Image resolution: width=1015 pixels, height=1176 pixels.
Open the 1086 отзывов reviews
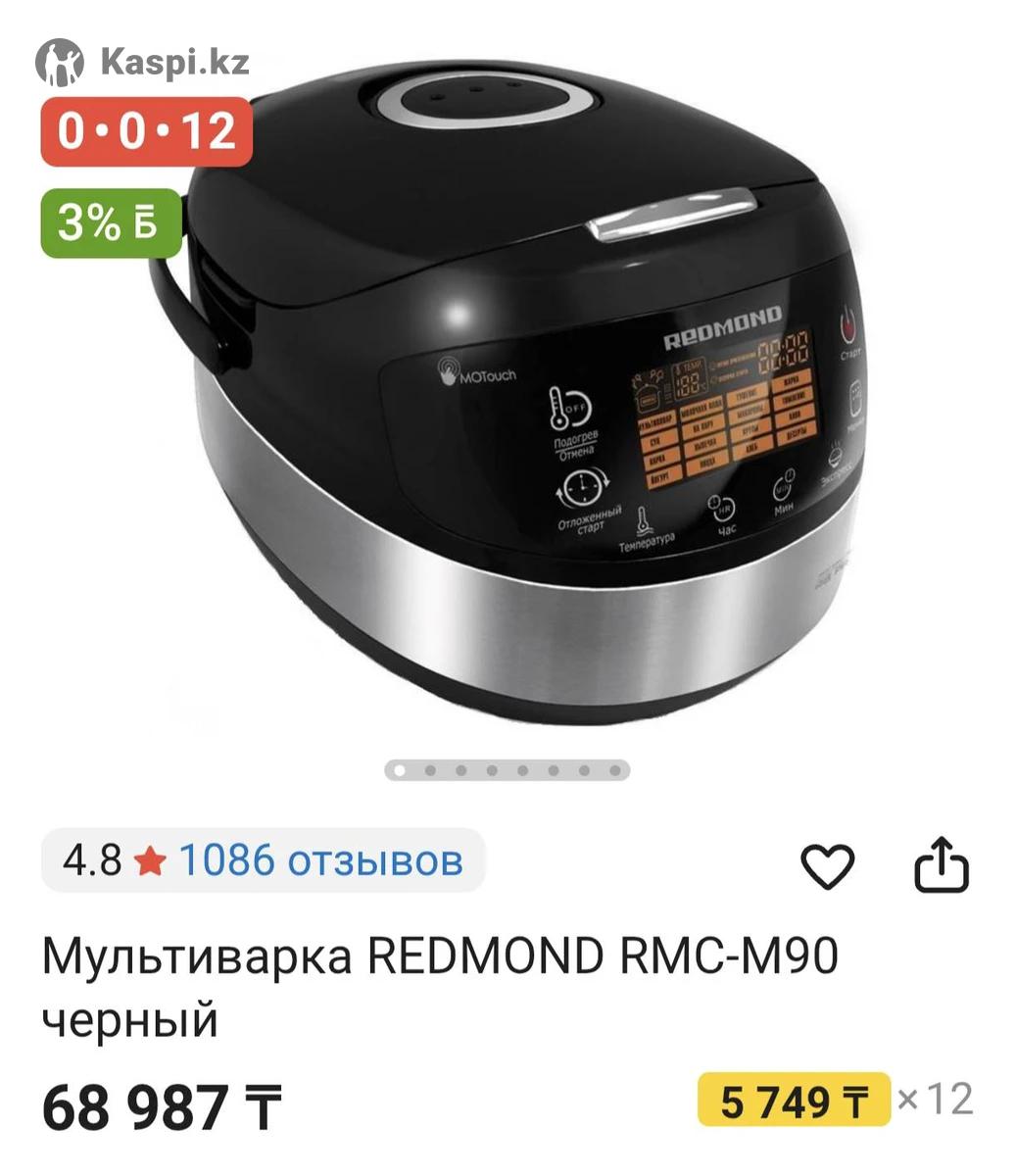click(319, 861)
